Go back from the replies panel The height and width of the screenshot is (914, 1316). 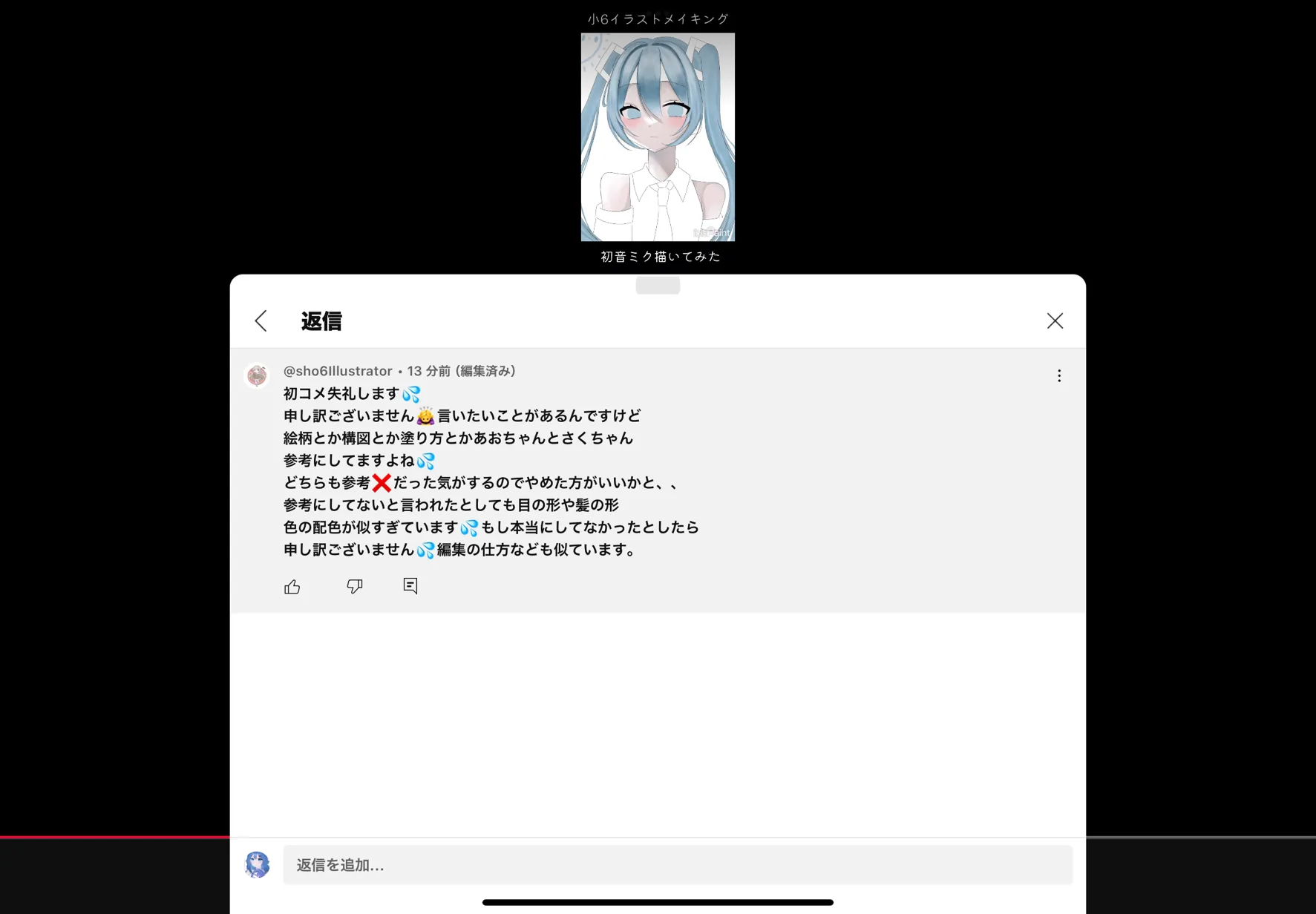pyautogui.click(x=261, y=320)
